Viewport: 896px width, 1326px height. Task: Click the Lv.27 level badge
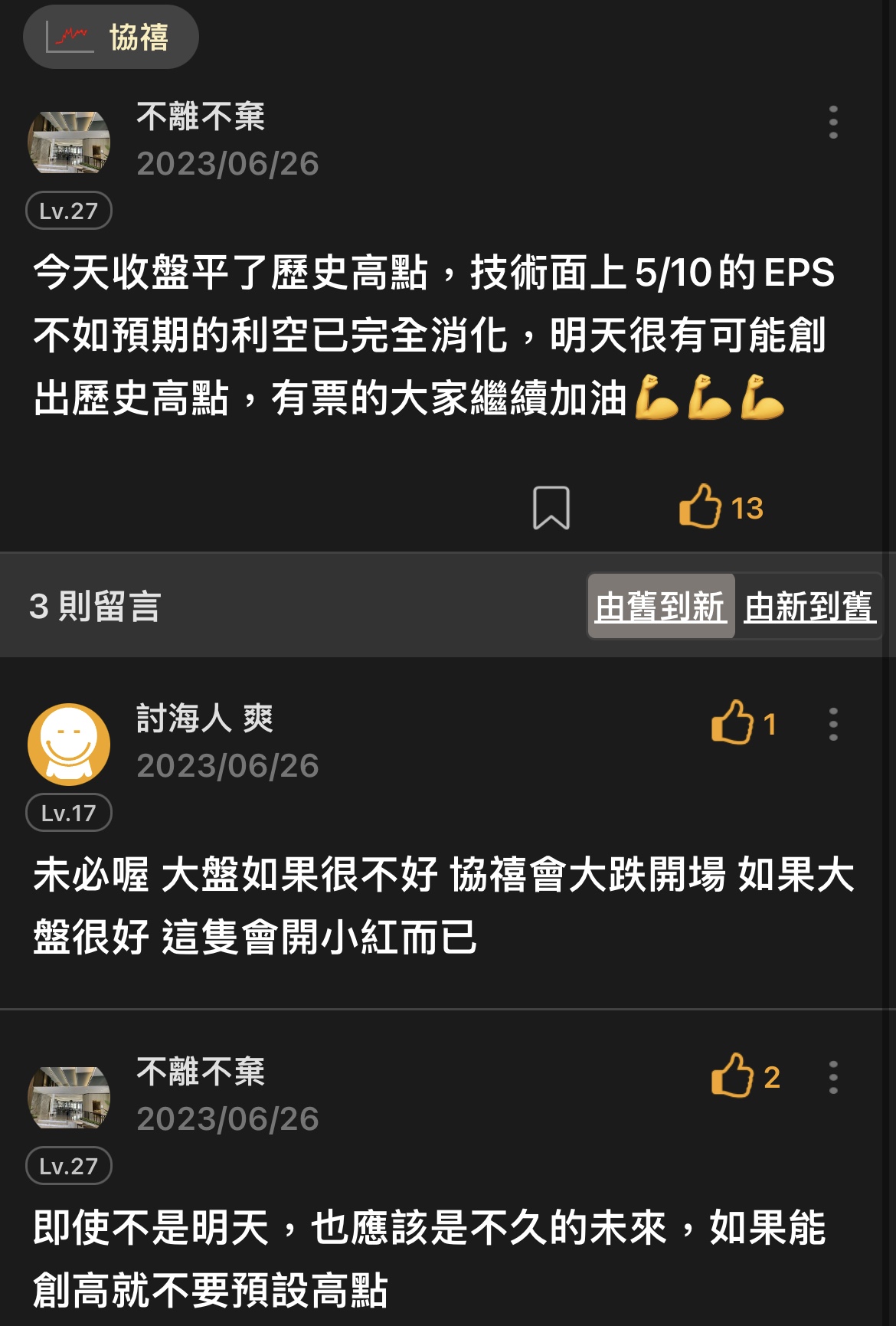(67, 212)
